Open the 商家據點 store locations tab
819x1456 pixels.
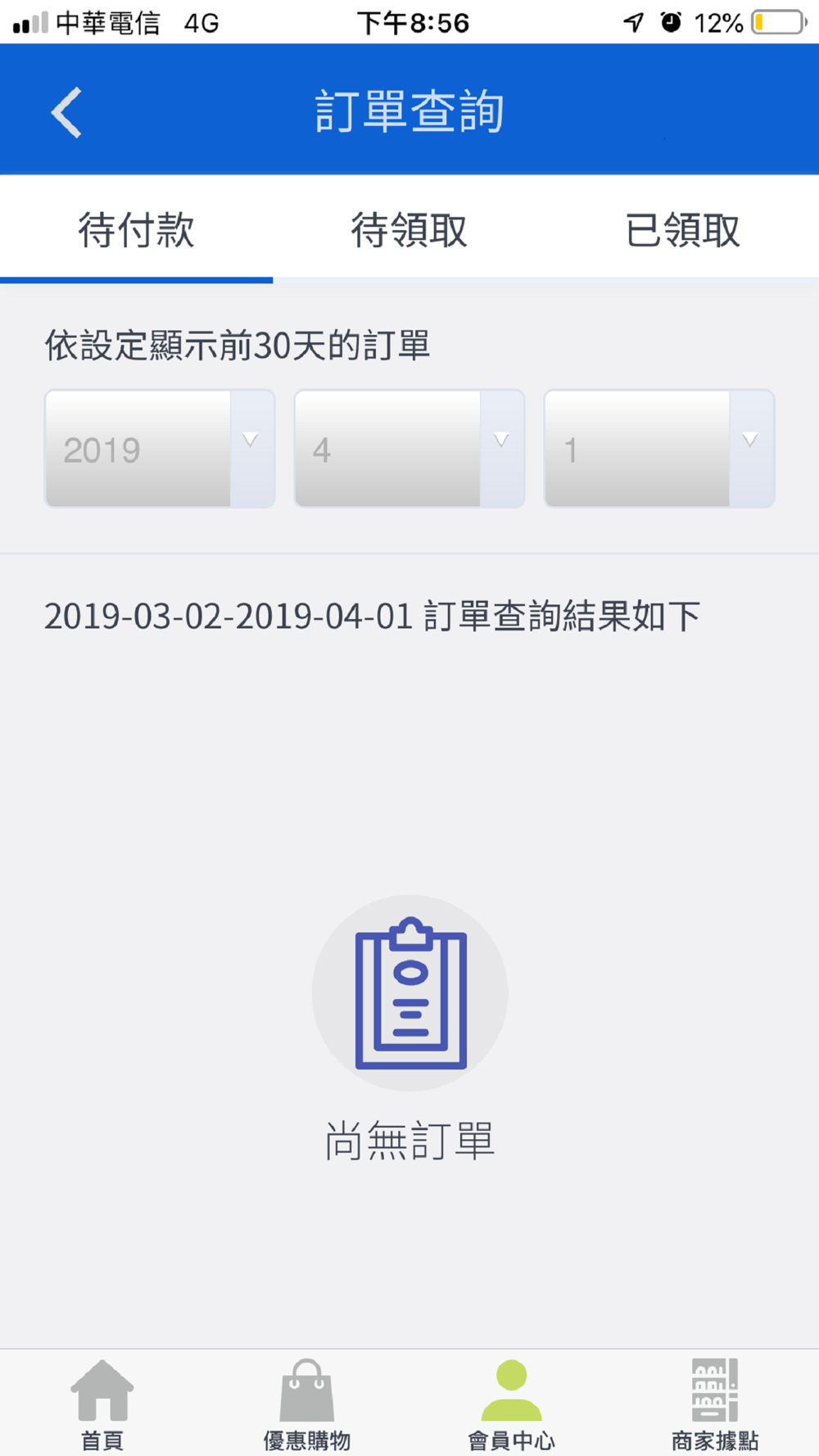pyautogui.click(x=715, y=1404)
